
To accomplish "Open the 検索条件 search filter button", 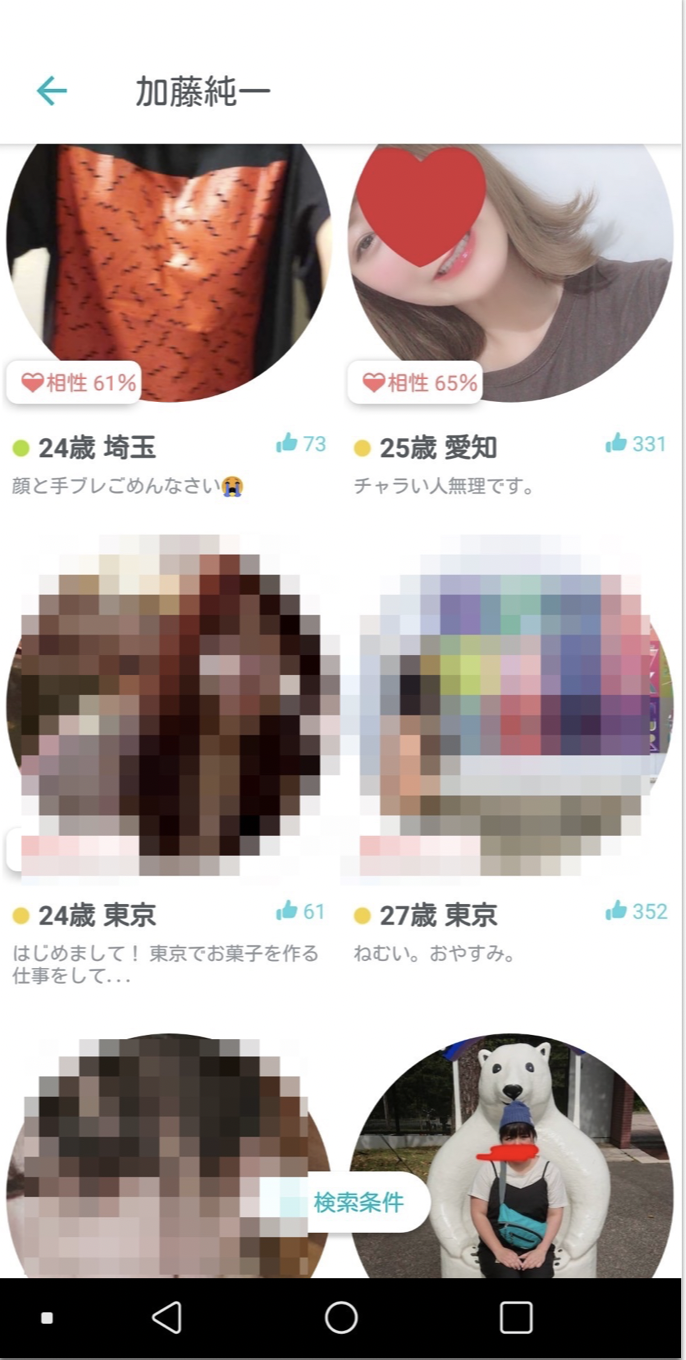I will tap(346, 1202).
